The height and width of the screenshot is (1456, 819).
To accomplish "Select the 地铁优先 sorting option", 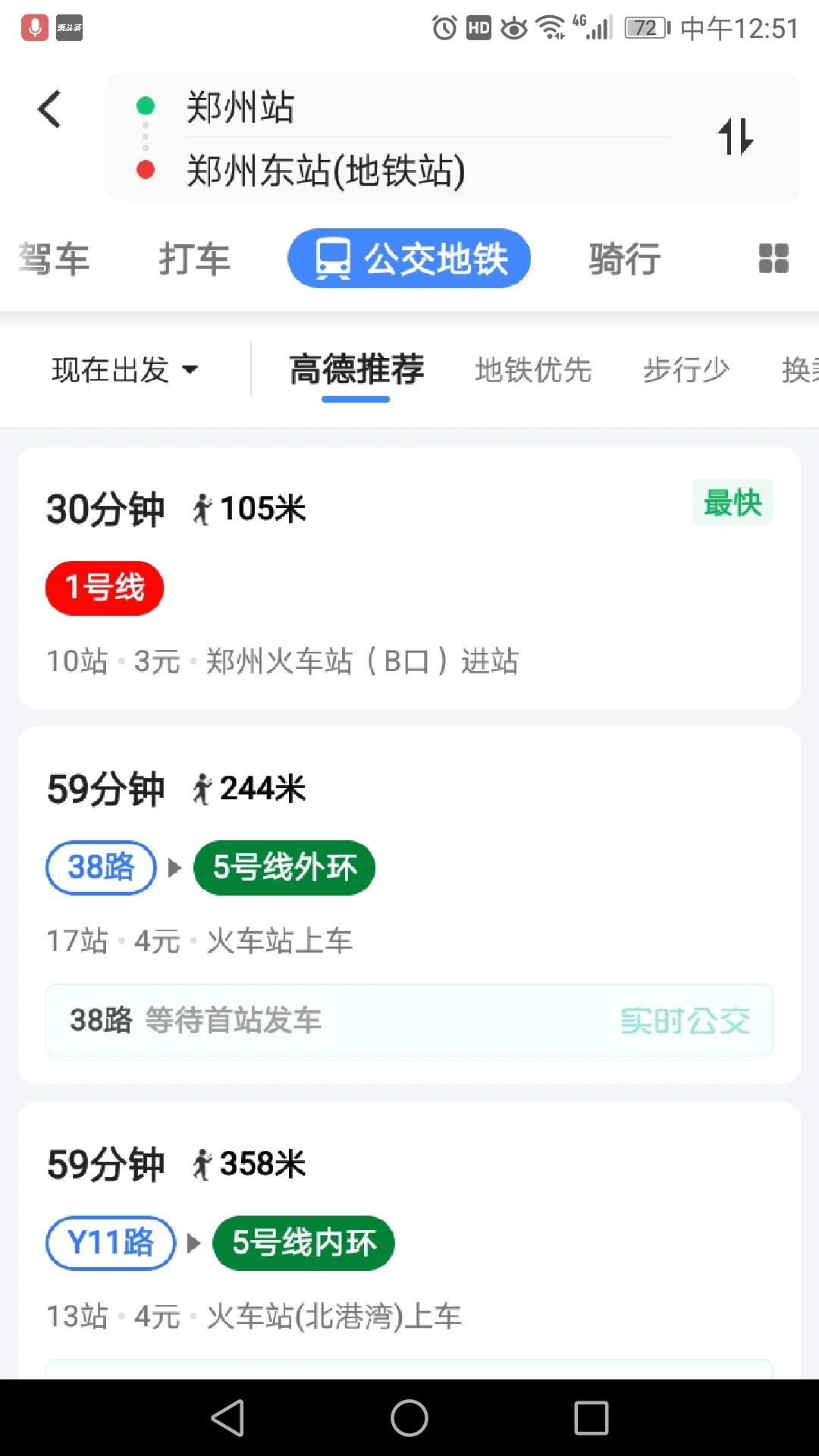I will tap(533, 369).
